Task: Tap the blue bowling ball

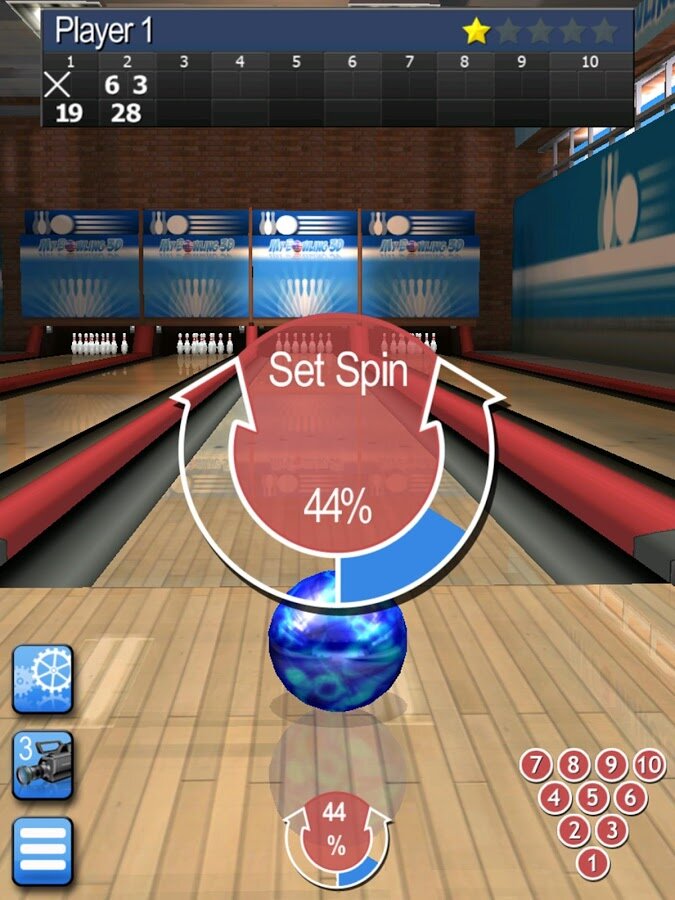Action: (337, 642)
